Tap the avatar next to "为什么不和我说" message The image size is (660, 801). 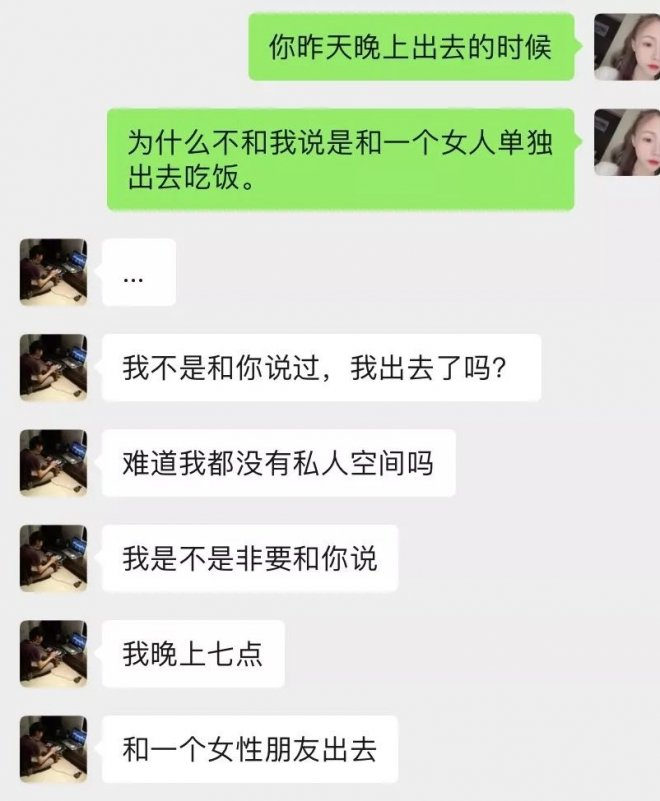pos(627,142)
